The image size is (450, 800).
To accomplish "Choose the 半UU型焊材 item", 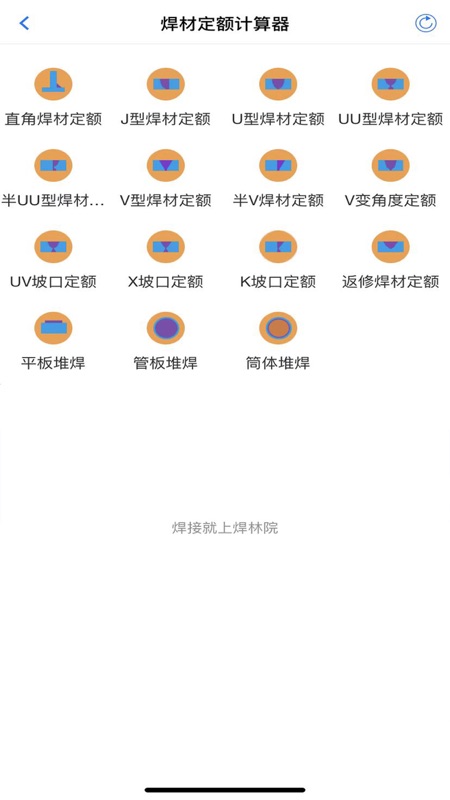I will [53, 179].
